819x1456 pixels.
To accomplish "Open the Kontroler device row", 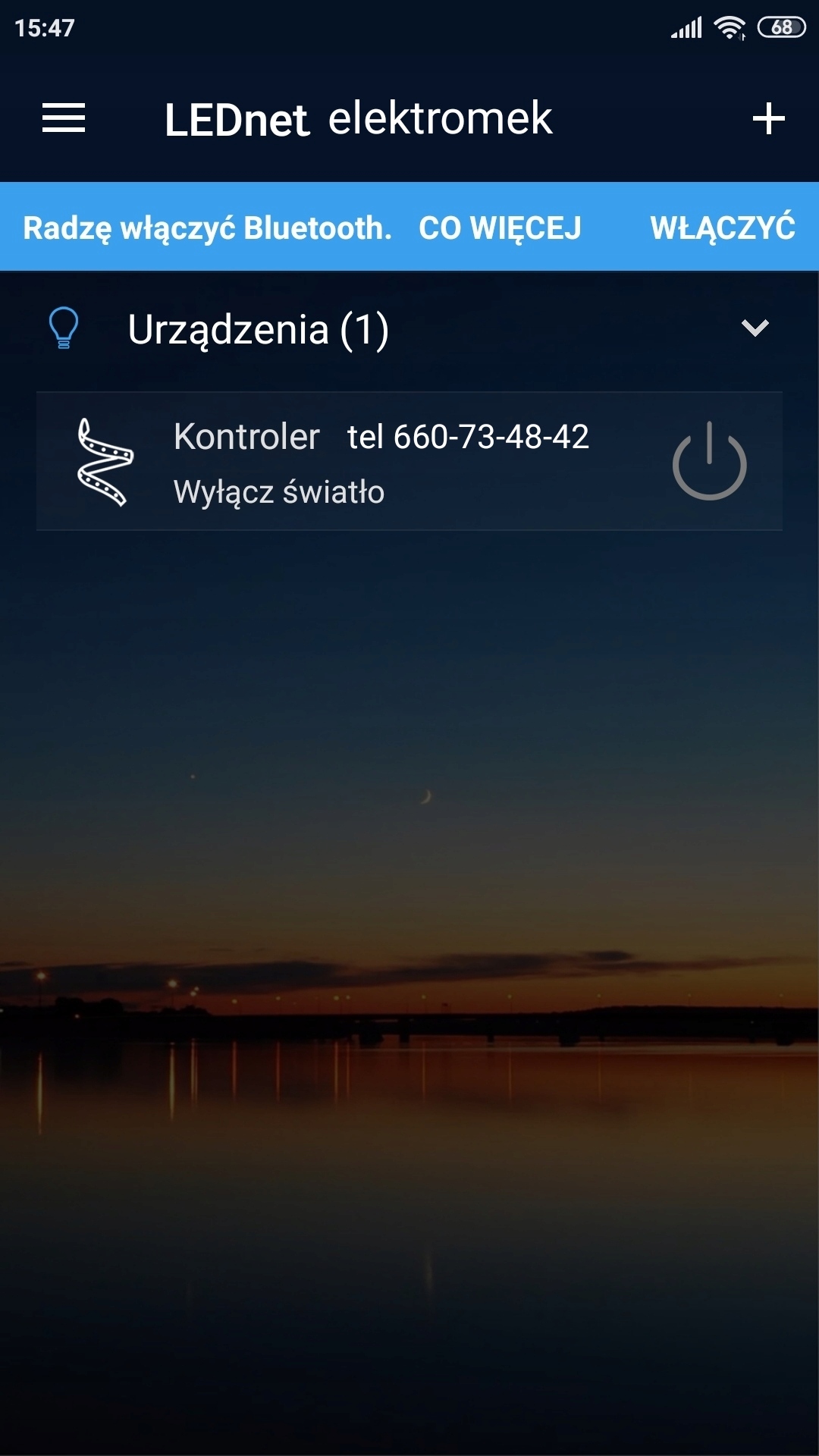I will pyautogui.click(x=379, y=461).
